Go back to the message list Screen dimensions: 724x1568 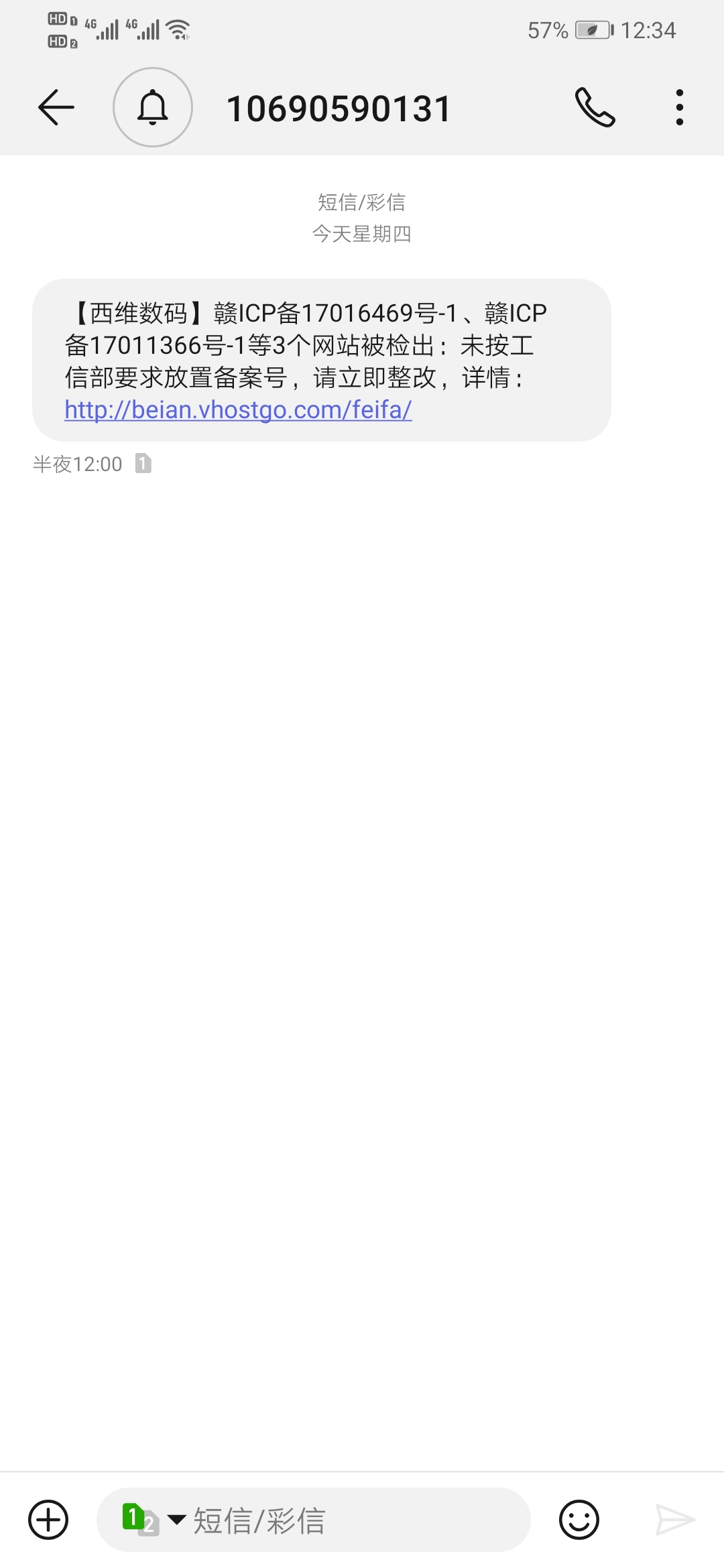click(x=56, y=107)
